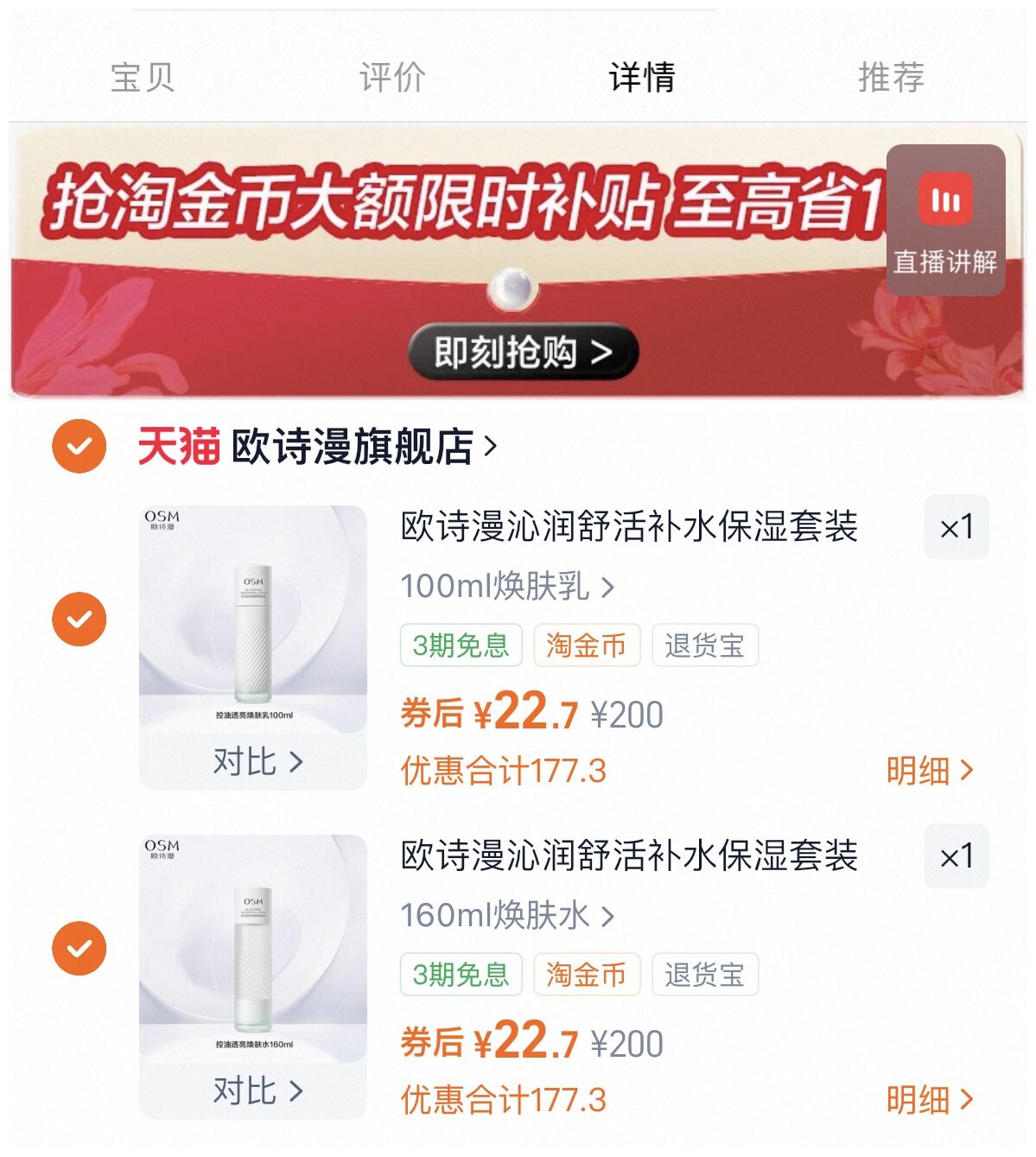Viewport: 1036px width, 1157px height.
Task: Select the 淘金币 tag on the 焕肤乳 item
Action: 586,644
